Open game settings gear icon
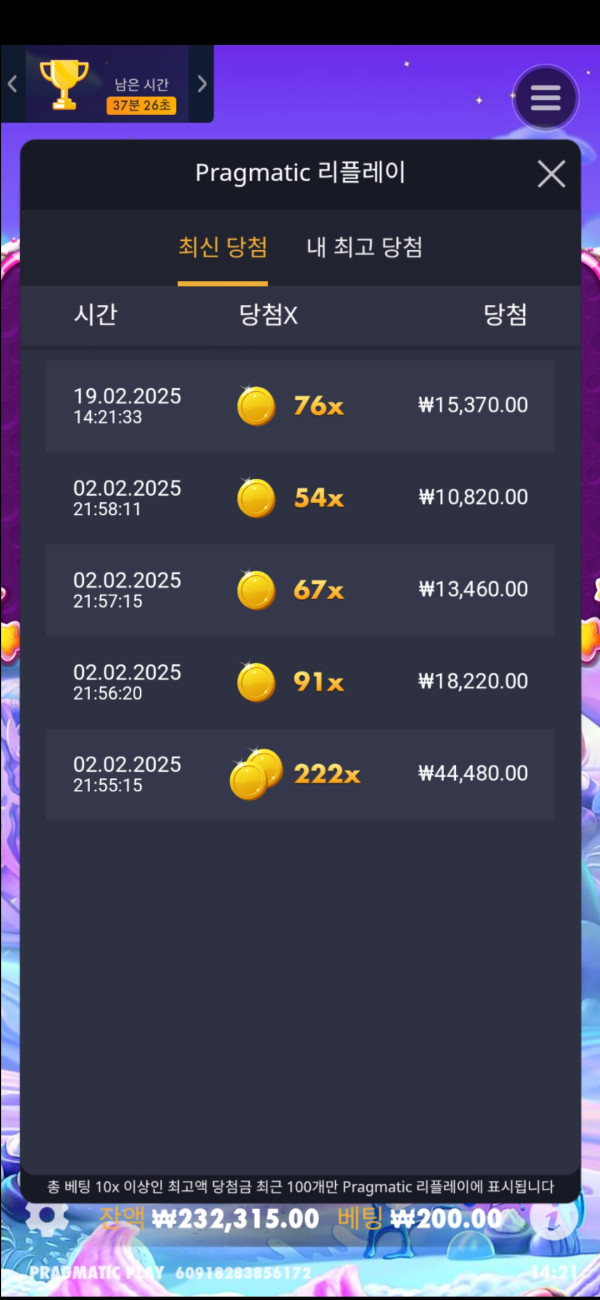Screen dimensions: 600x1300 tap(47, 1216)
